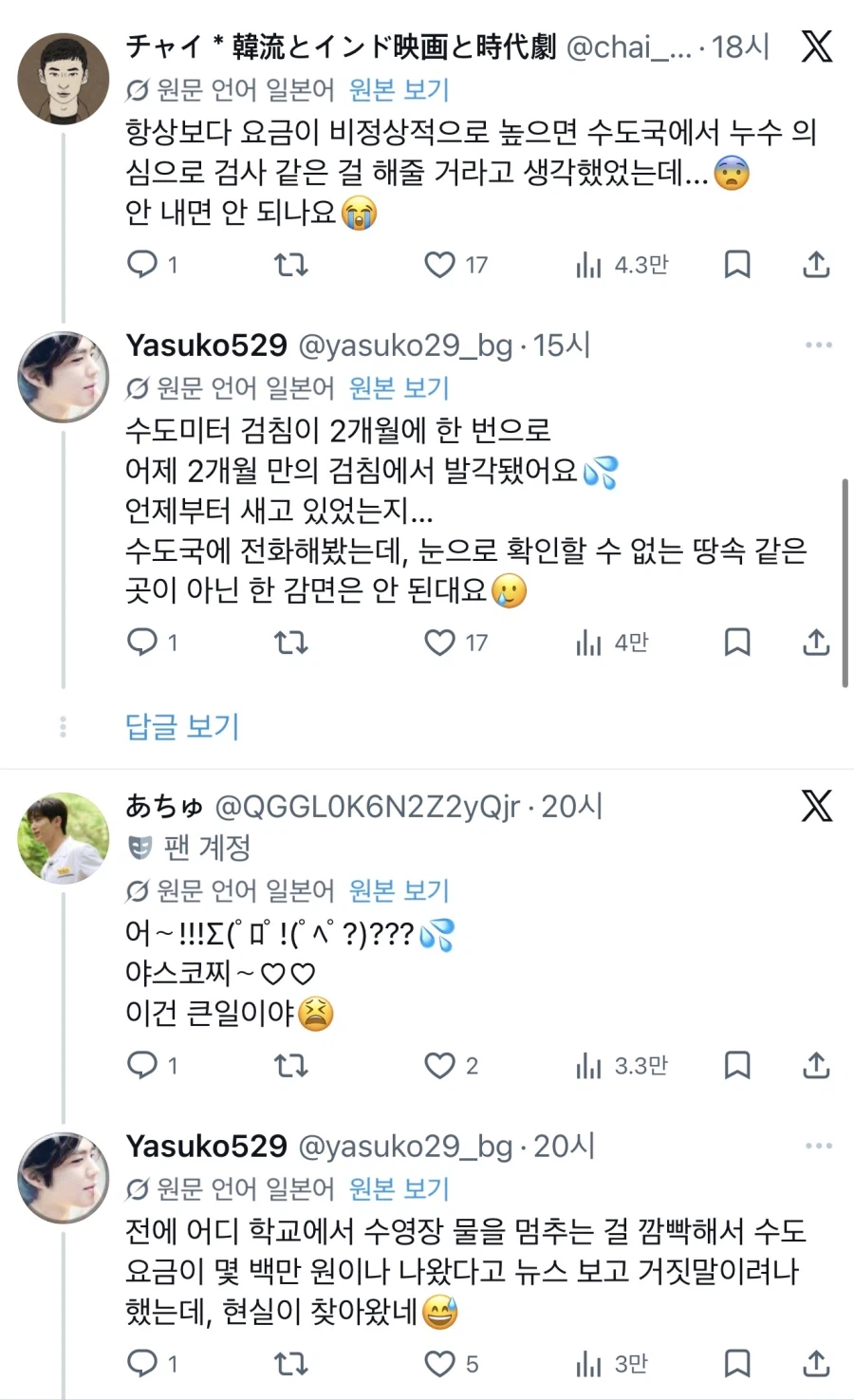The image size is (854, 1400).
Task: Bookmark Yasuko529's tweet about the pool news
Action: point(737,1363)
